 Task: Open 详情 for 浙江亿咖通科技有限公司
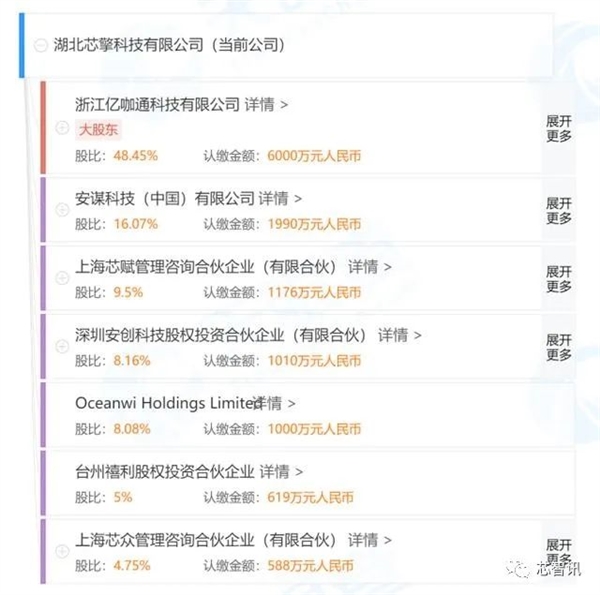pos(266,103)
